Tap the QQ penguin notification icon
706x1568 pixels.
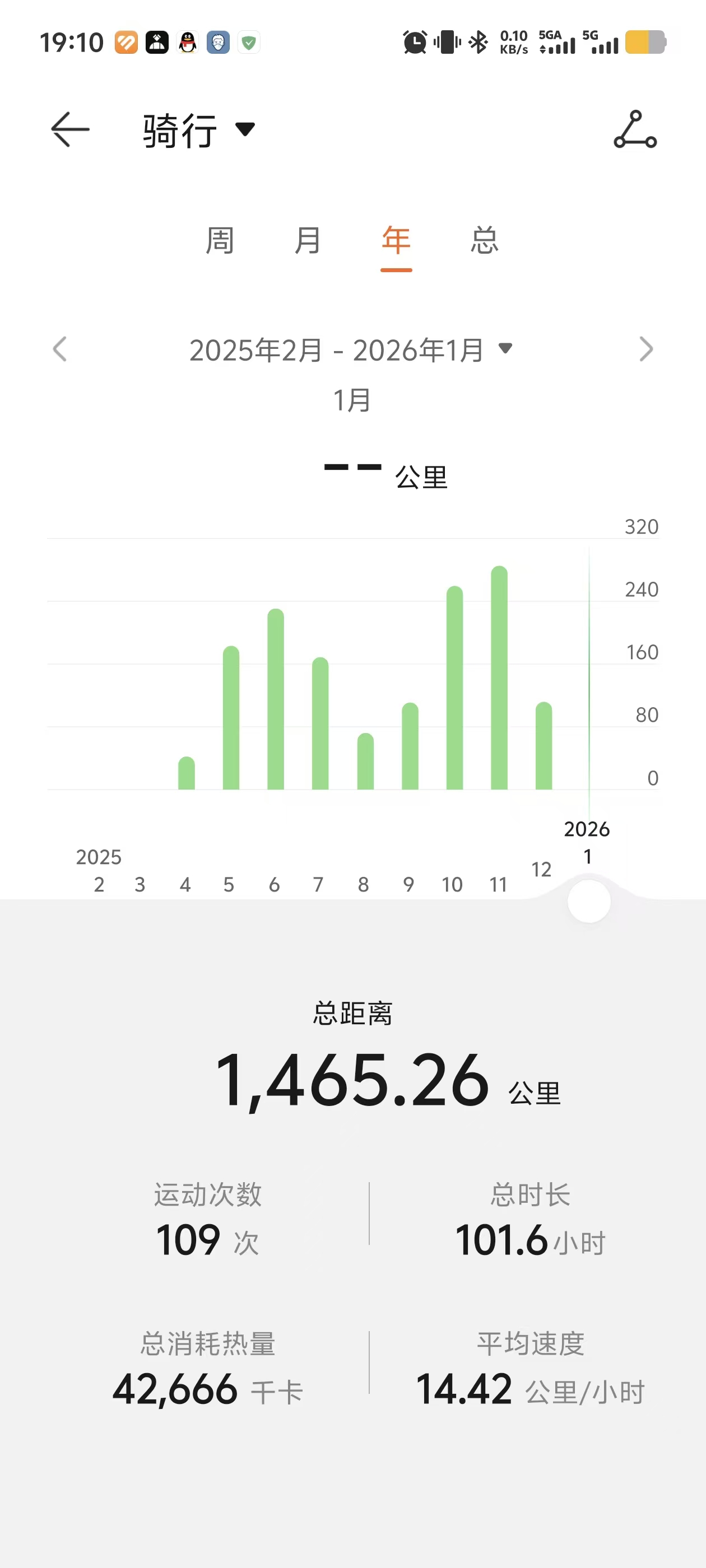pos(187,43)
